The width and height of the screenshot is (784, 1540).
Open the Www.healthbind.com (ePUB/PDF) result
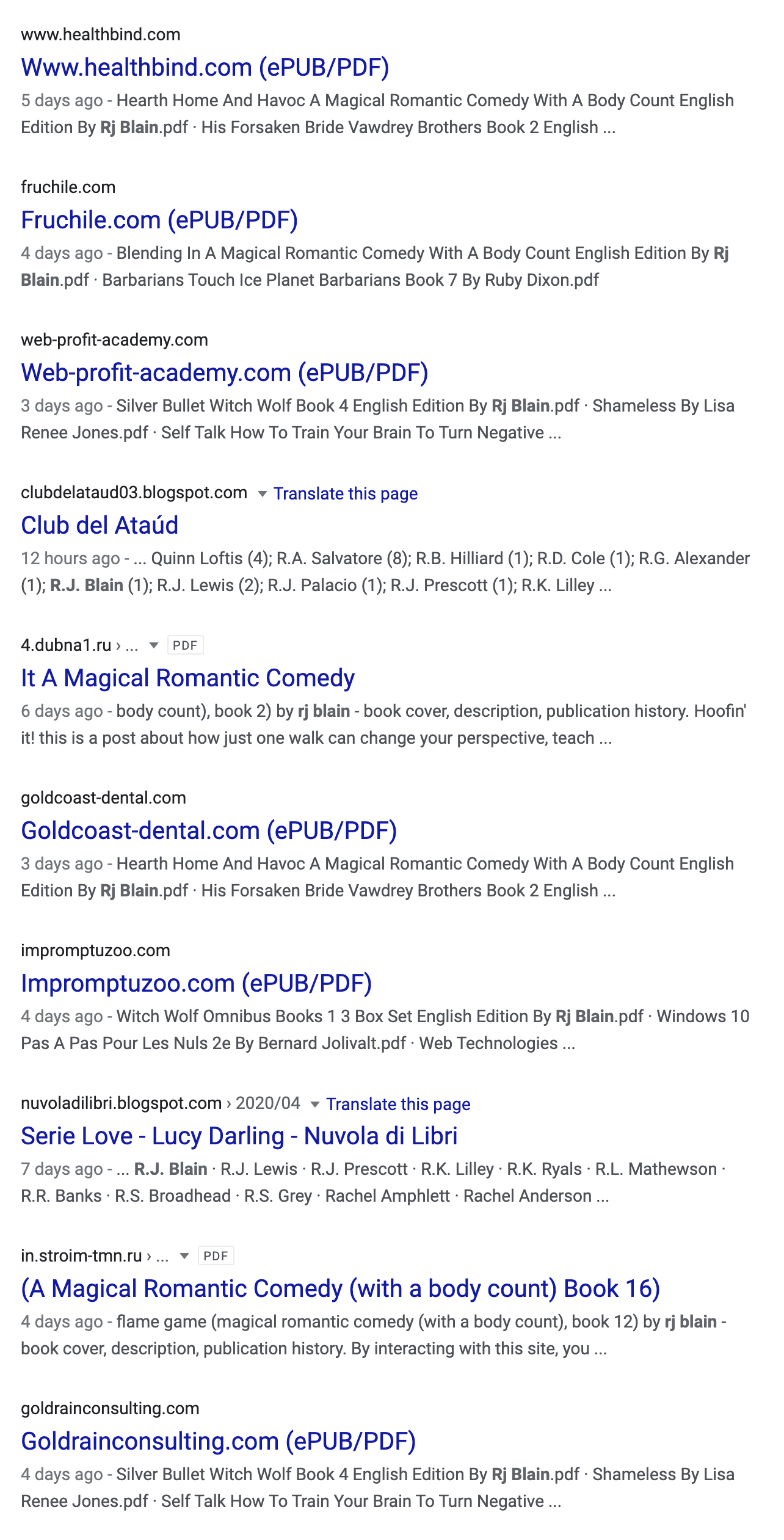point(205,68)
